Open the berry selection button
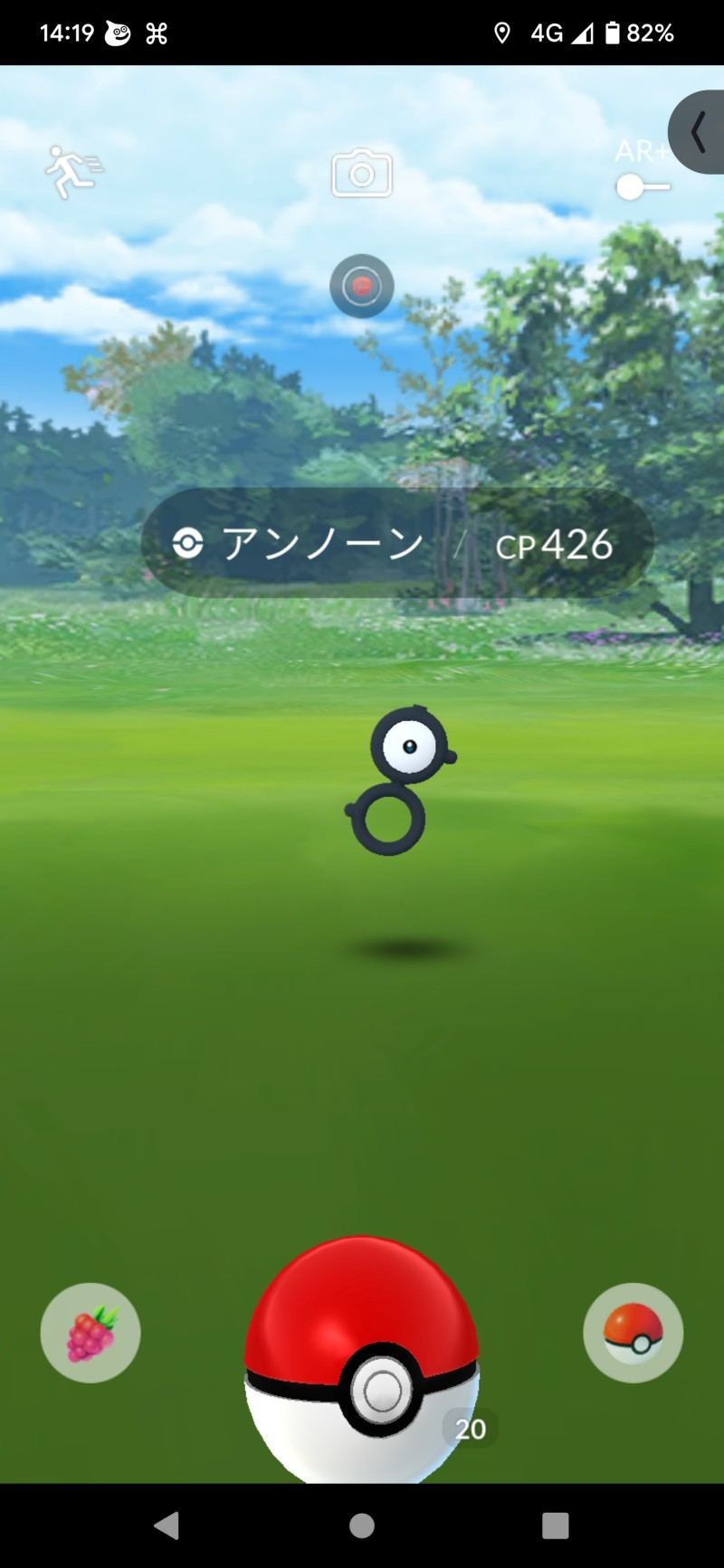 click(x=90, y=1332)
